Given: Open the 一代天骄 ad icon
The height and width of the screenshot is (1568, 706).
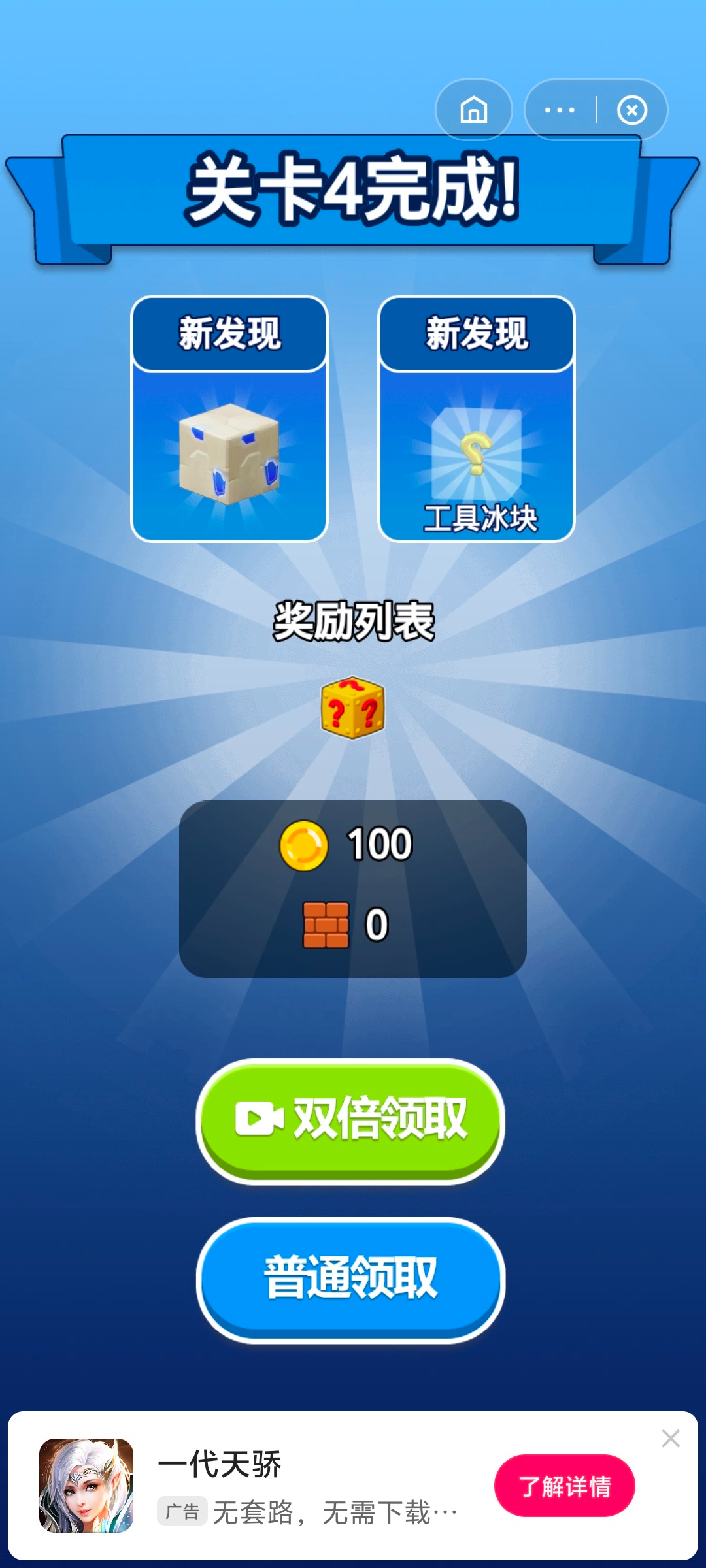Looking at the screenshot, I should click(x=86, y=1486).
